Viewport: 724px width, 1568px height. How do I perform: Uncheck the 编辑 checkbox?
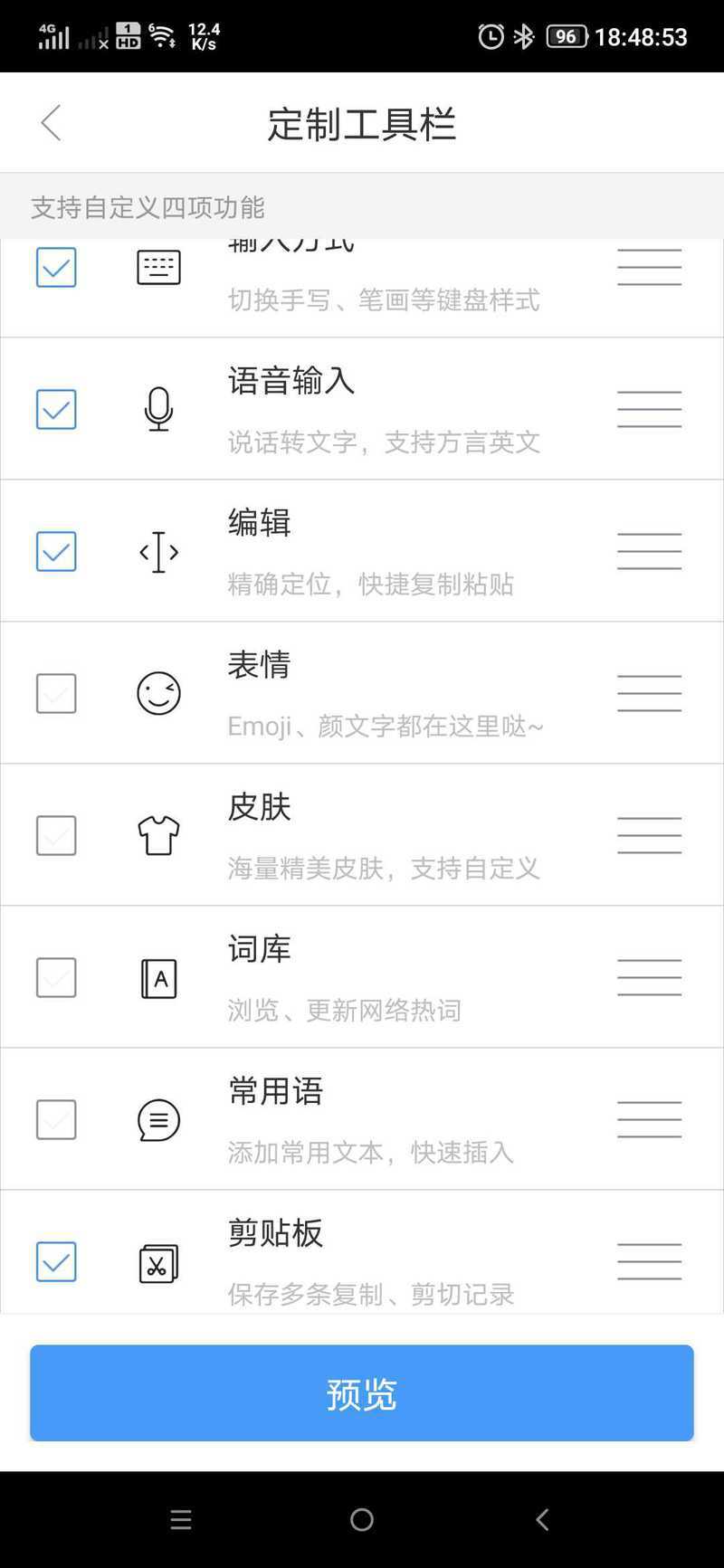56,551
